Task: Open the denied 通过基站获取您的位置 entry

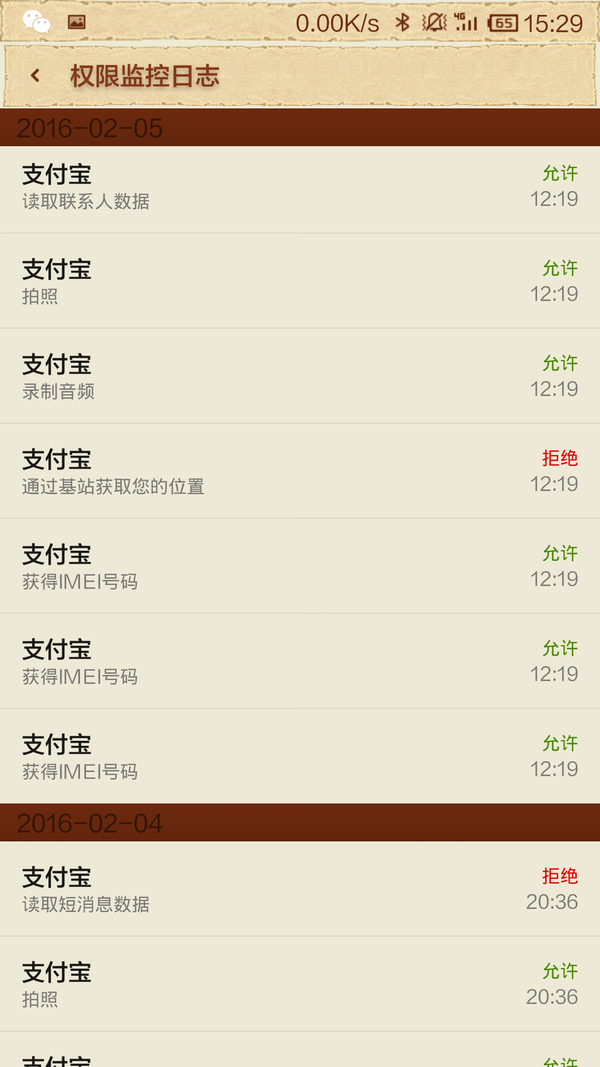Action: [300, 472]
